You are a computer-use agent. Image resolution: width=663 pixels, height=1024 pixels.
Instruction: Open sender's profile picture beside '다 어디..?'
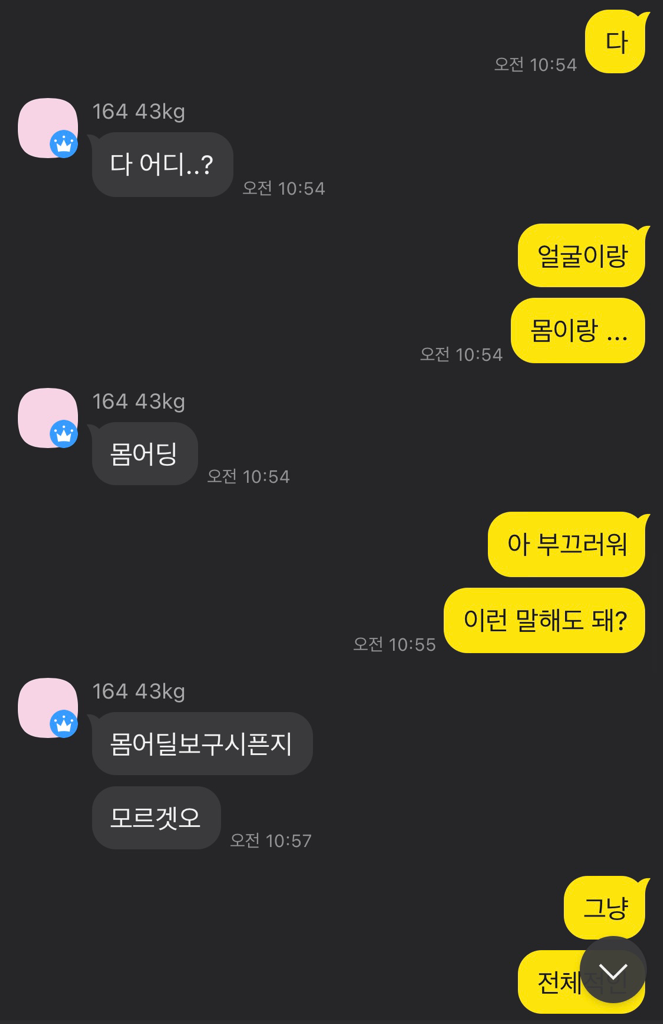[x=47, y=128]
